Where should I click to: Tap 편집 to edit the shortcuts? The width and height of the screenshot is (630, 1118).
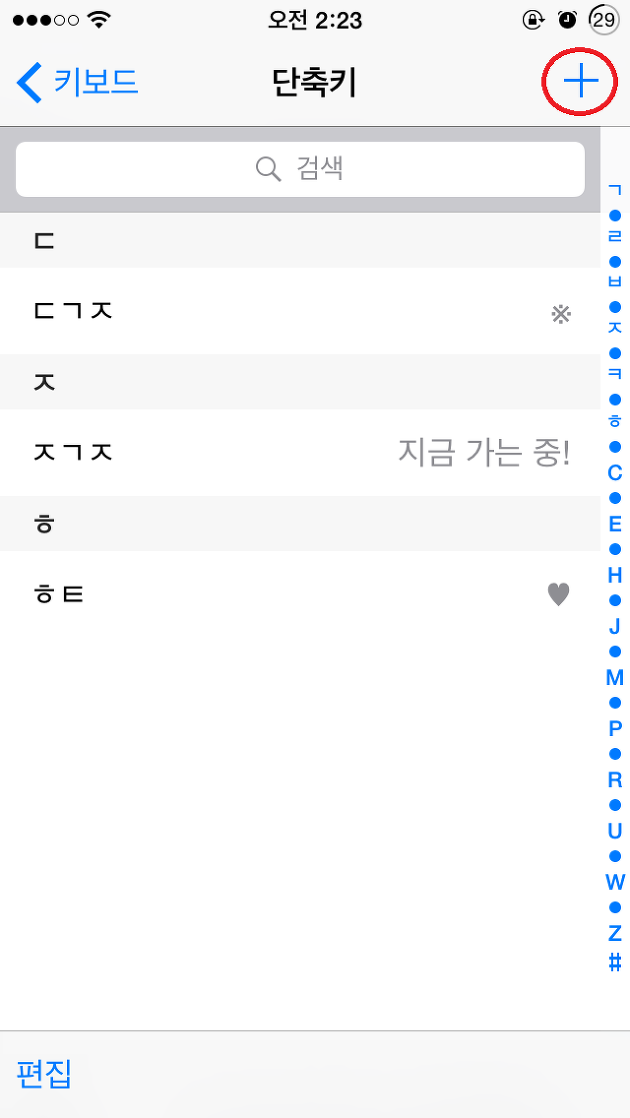[44, 1074]
